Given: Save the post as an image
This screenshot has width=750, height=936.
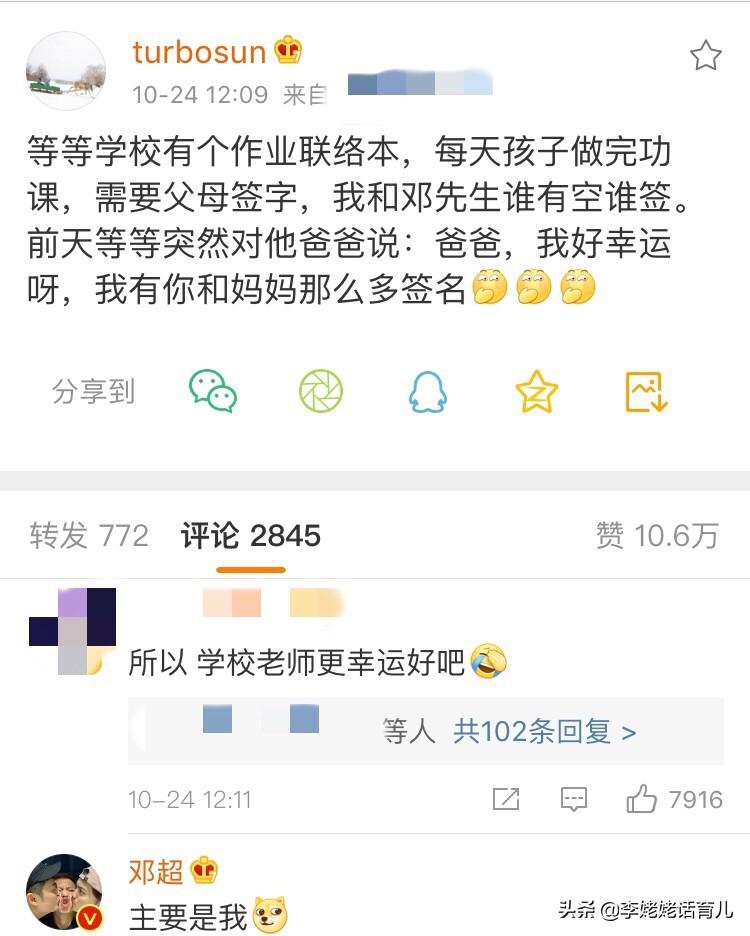Looking at the screenshot, I should tap(645, 392).
